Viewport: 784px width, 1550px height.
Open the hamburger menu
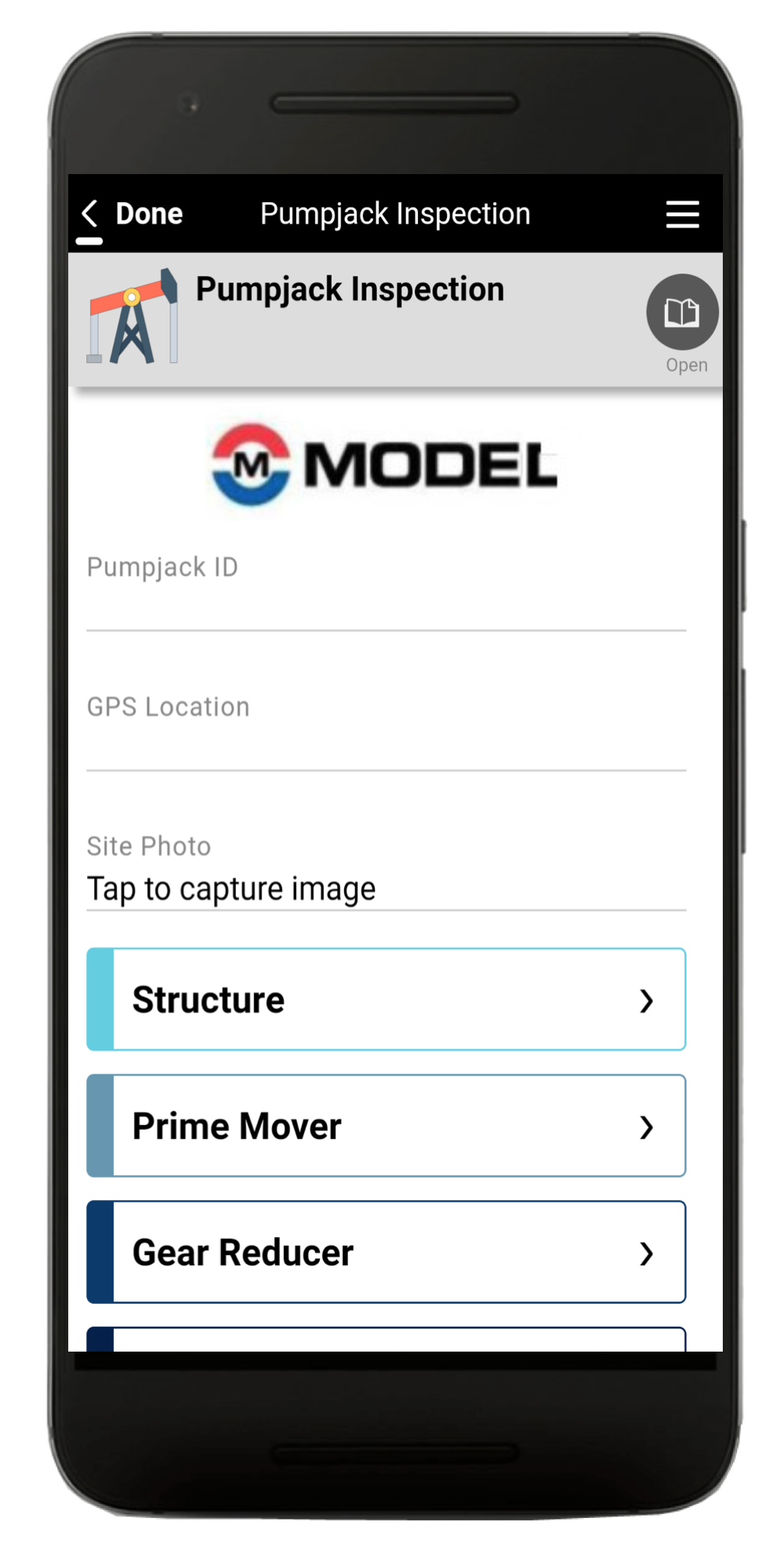pos(682,214)
